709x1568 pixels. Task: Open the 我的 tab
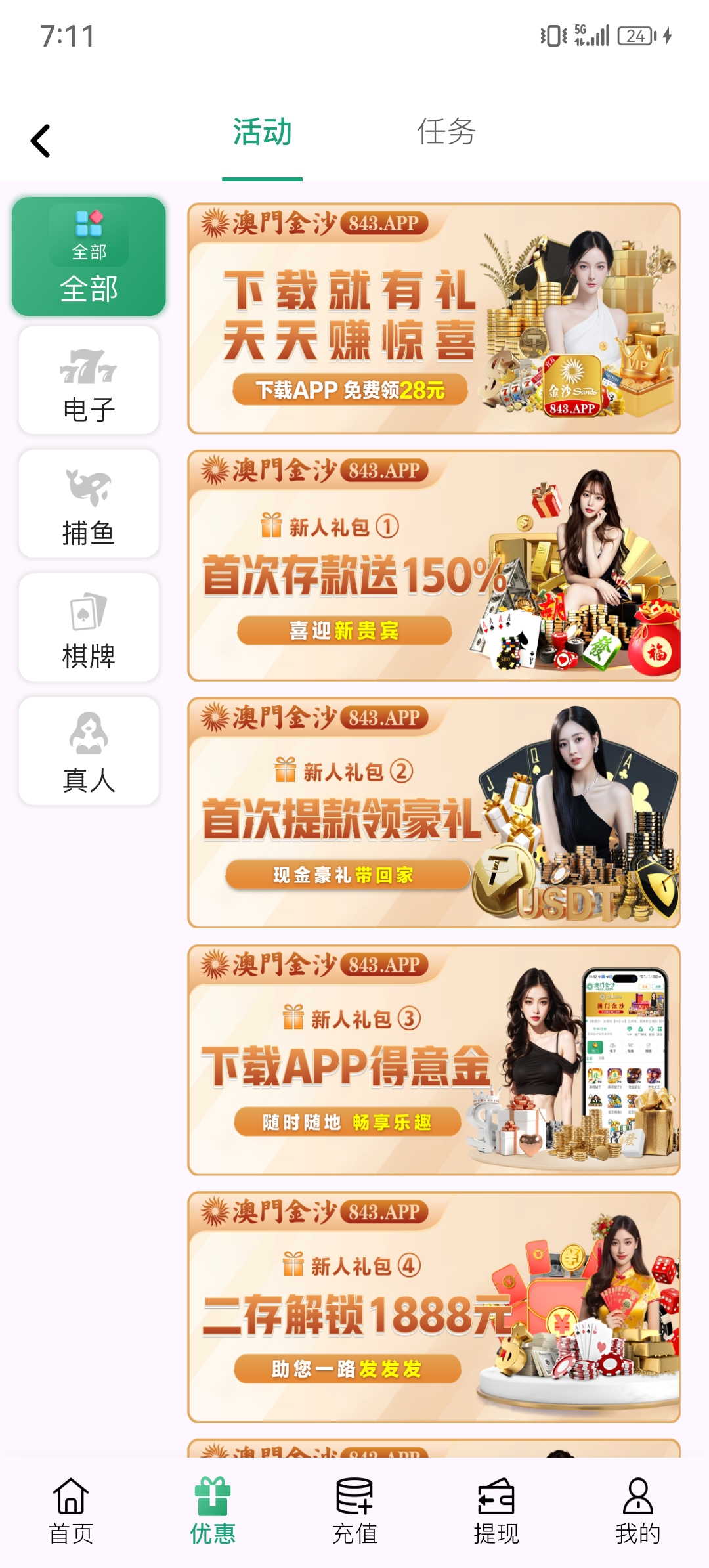click(637, 1512)
